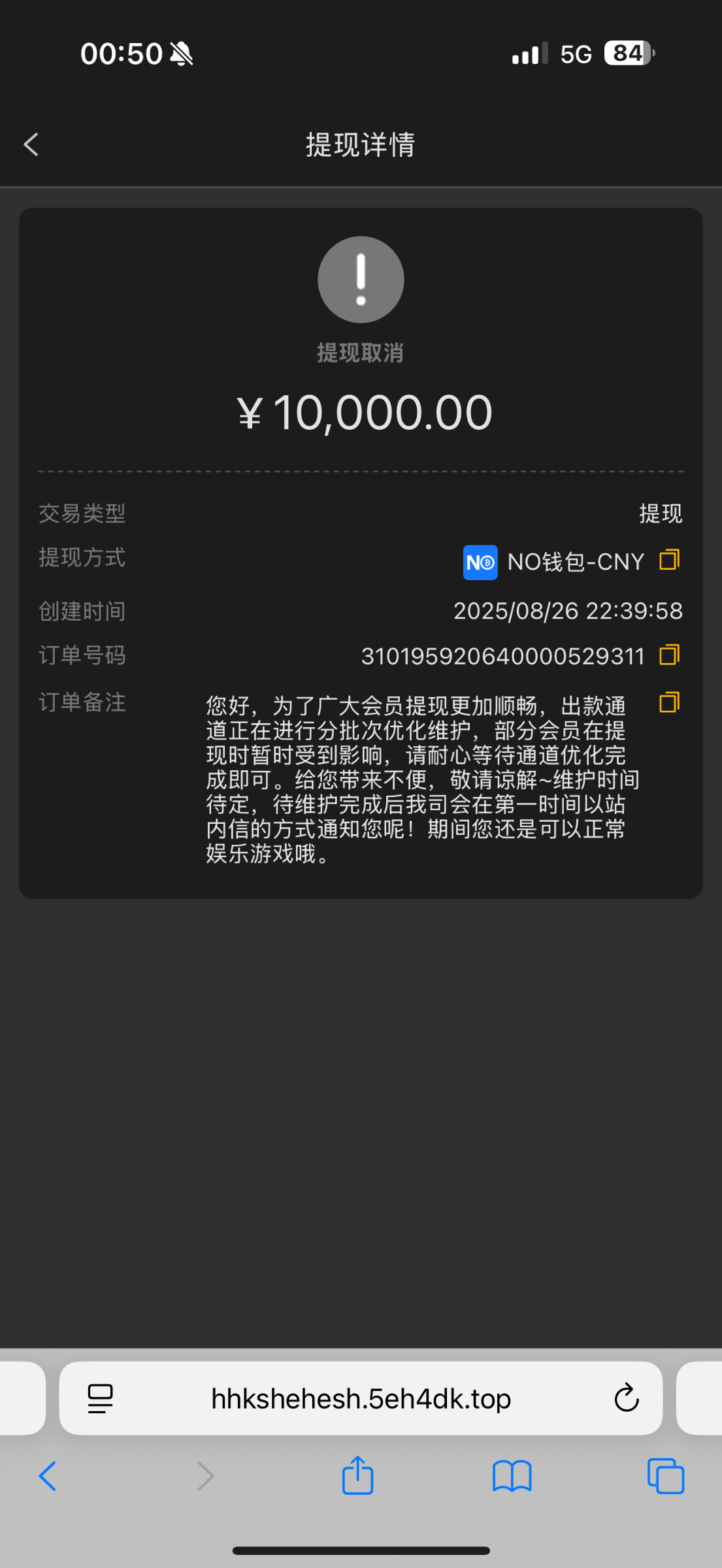Navigate back in Safari toolbar
722x1568 pixels.
tap(48, 1477)
